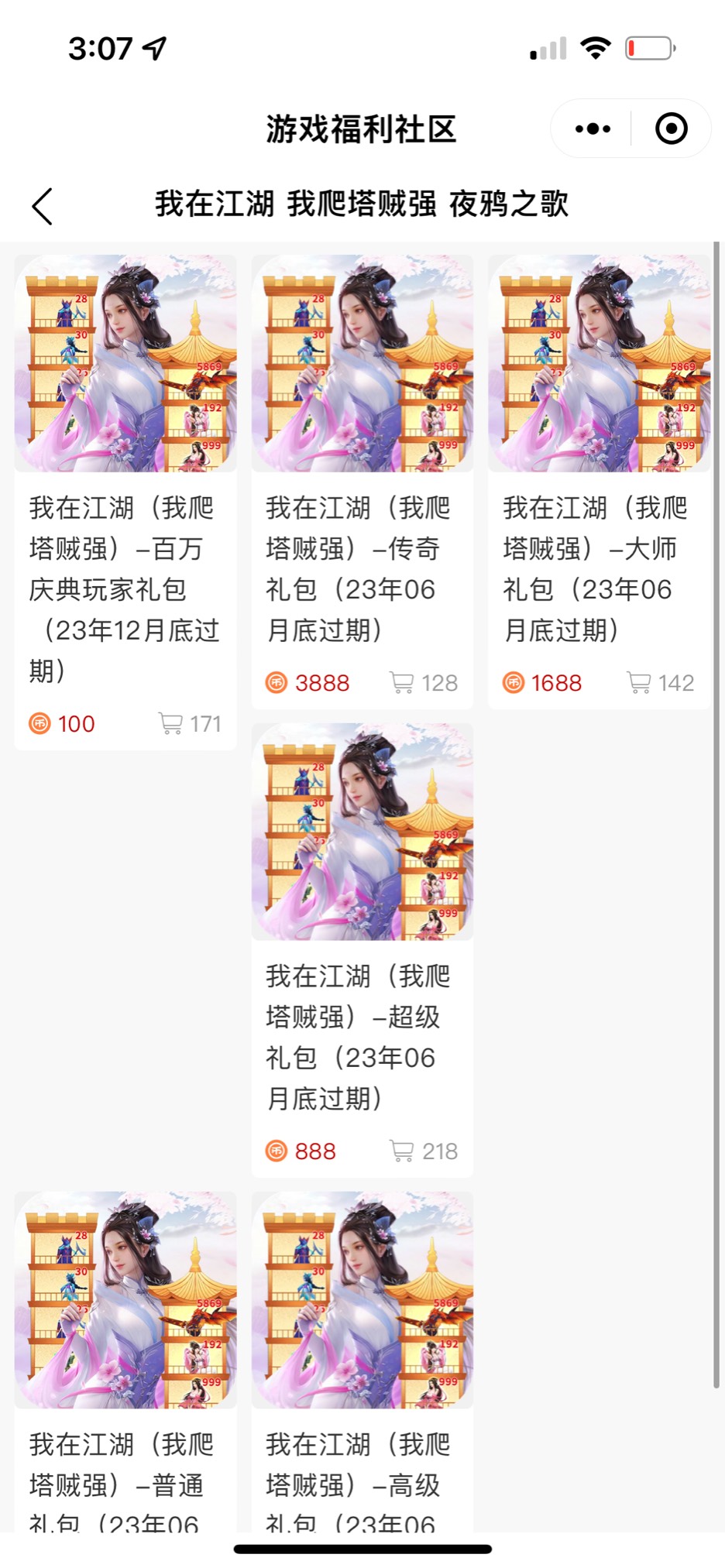View the 传奇礼包 priced at 3888
The height and width of the screenshot is (1568, 725).
[x=362, y=480]
